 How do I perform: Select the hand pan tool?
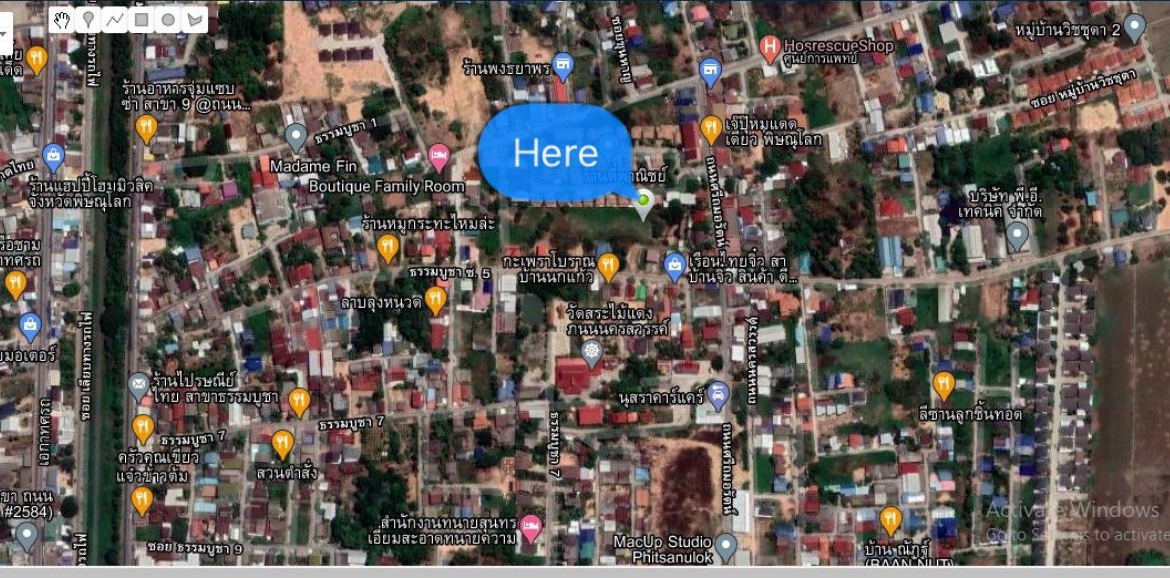pos(62,20)
